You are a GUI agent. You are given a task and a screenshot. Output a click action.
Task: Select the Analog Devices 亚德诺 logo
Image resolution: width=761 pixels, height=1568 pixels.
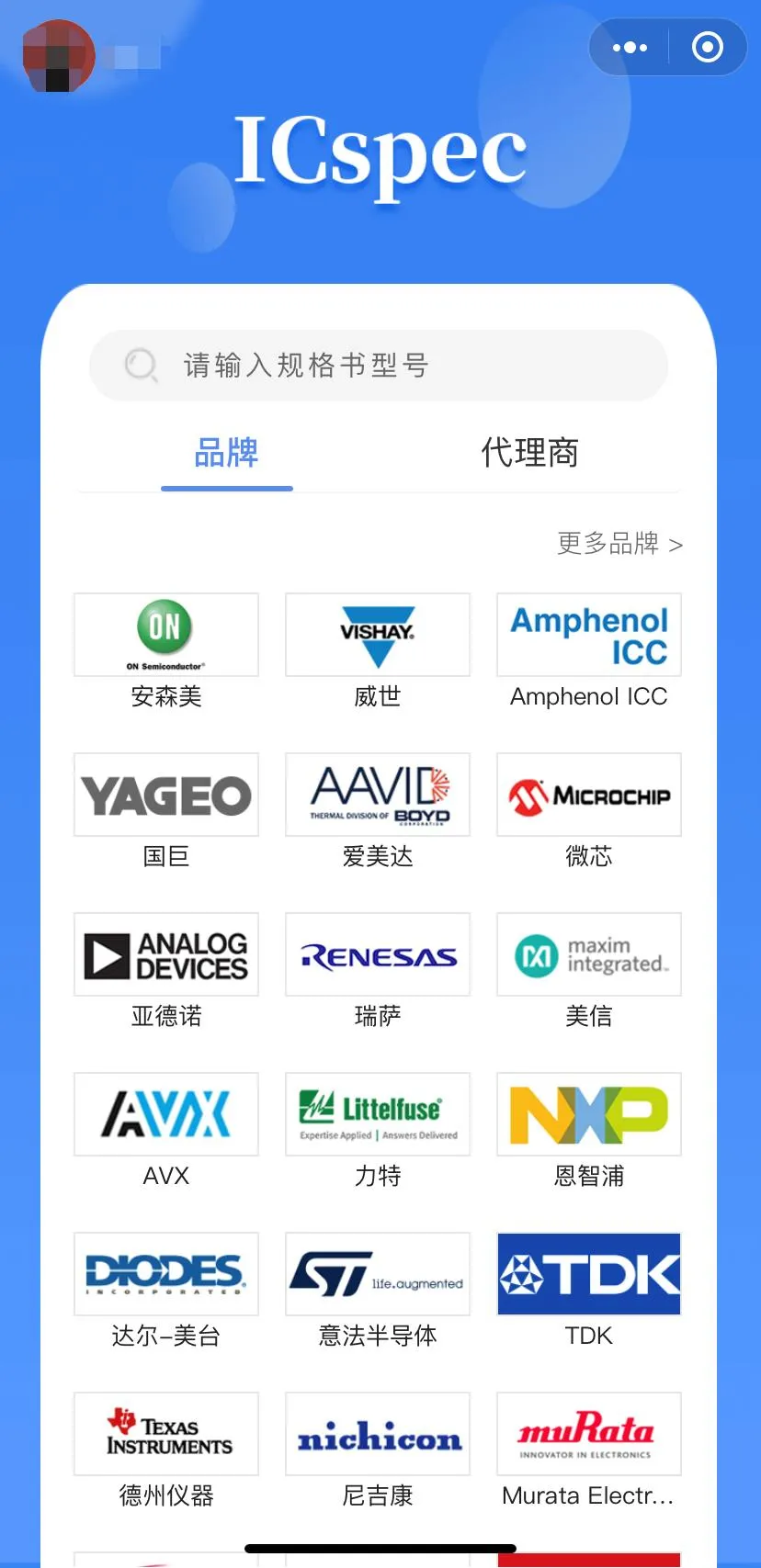tap(165, 954)
